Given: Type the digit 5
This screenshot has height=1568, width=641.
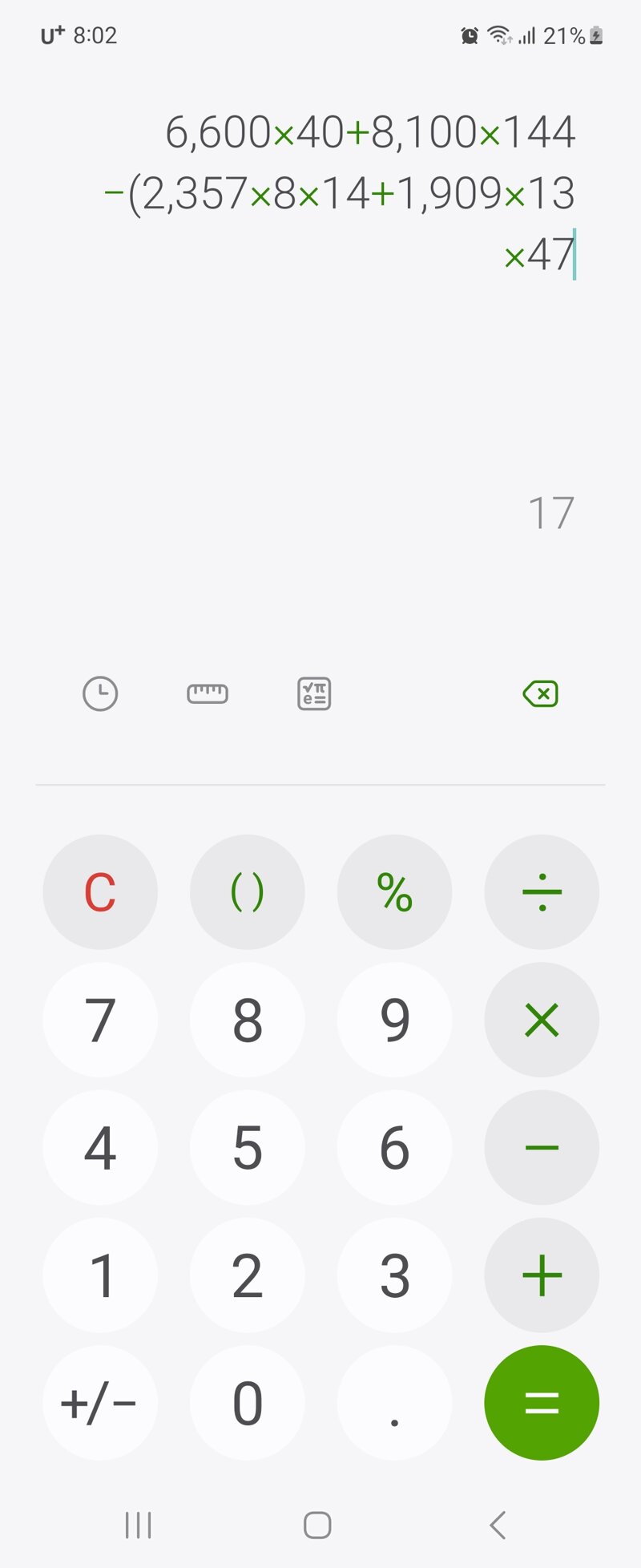Looking at the screenshot, I should (247, 1147).
